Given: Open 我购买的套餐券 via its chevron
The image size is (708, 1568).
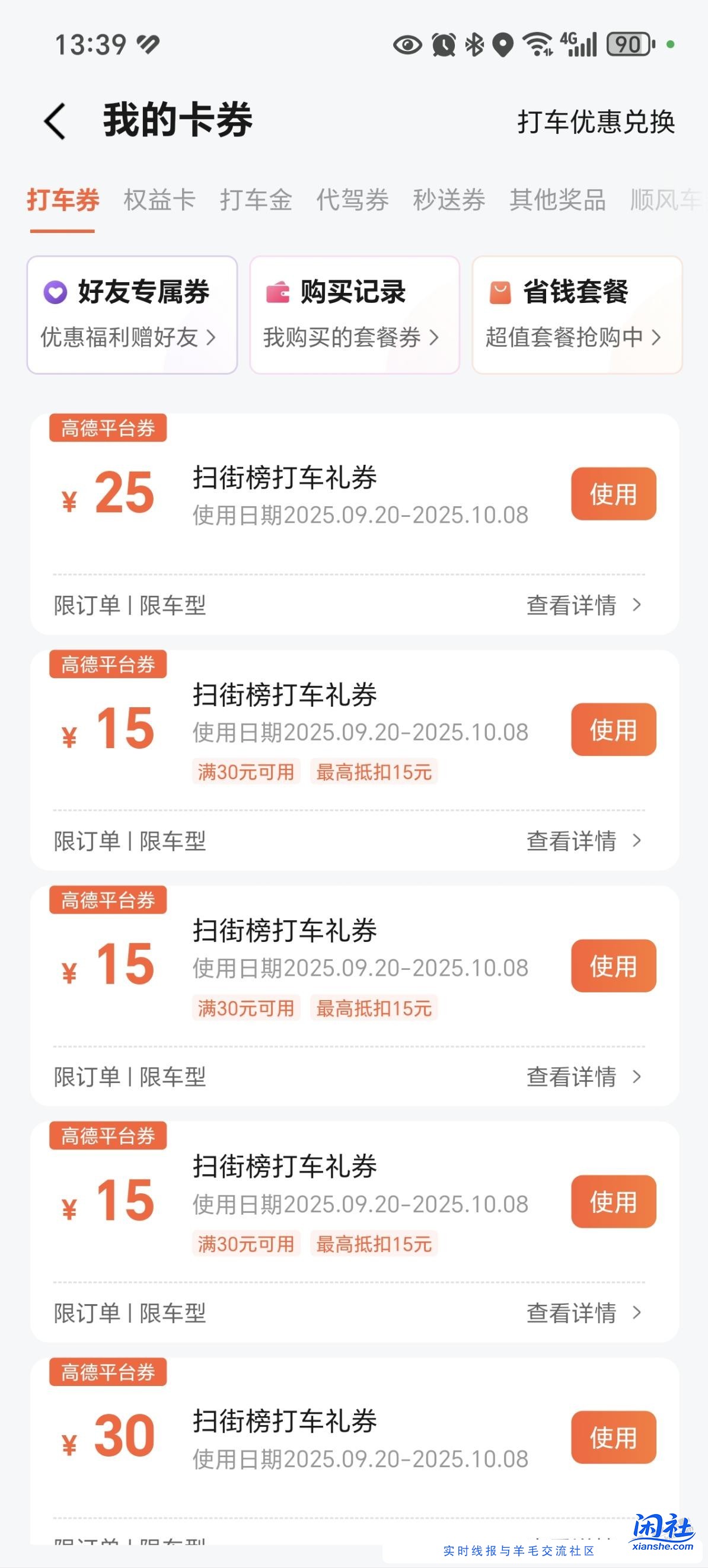Looking at the screenshot, I should (433, 337).
